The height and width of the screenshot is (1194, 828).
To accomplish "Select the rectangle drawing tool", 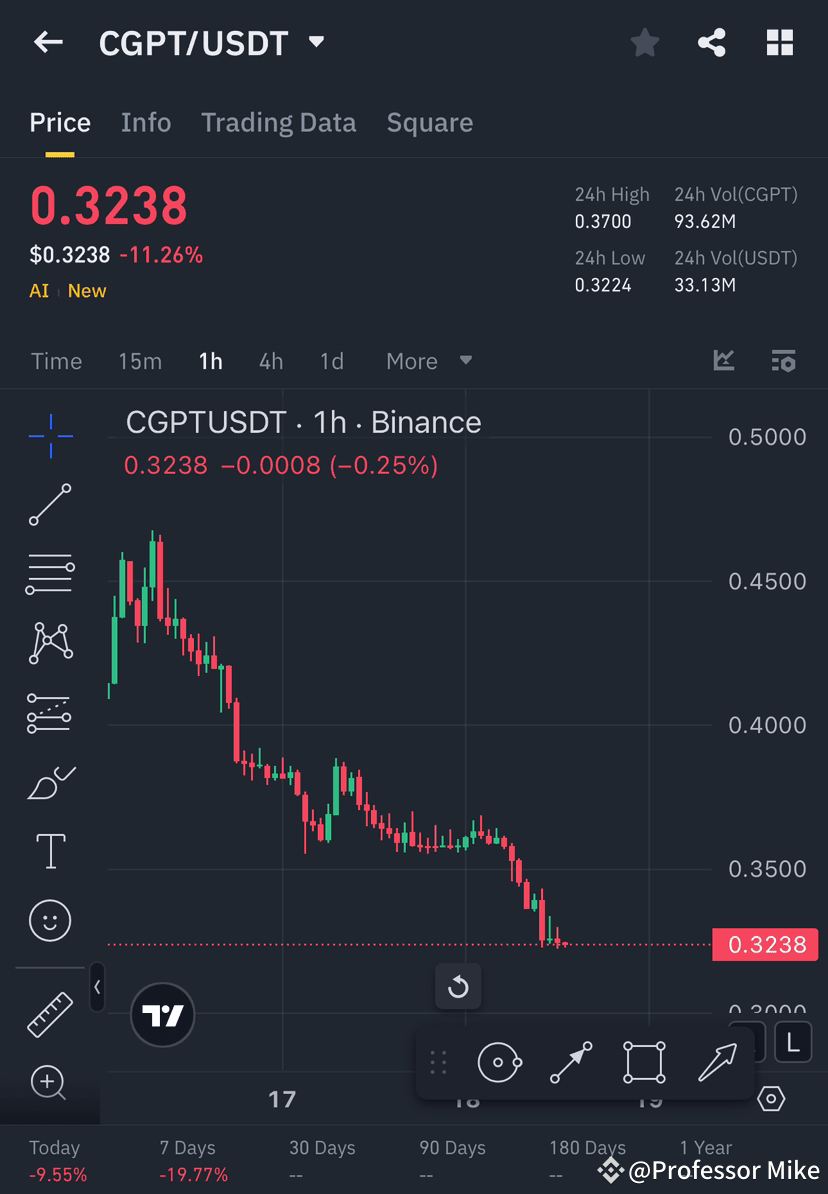I will [644, 1062].
